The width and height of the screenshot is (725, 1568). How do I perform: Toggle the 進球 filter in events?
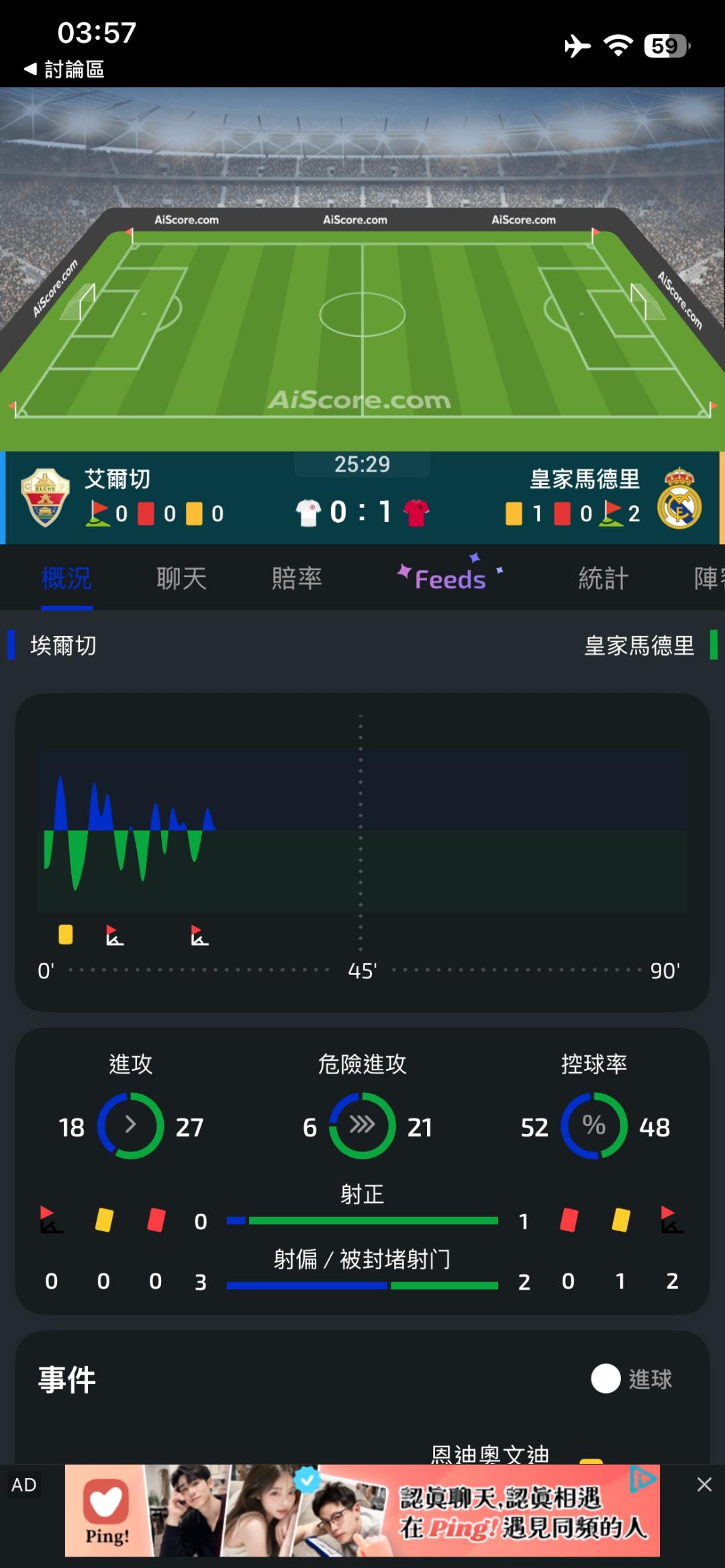606,1379
